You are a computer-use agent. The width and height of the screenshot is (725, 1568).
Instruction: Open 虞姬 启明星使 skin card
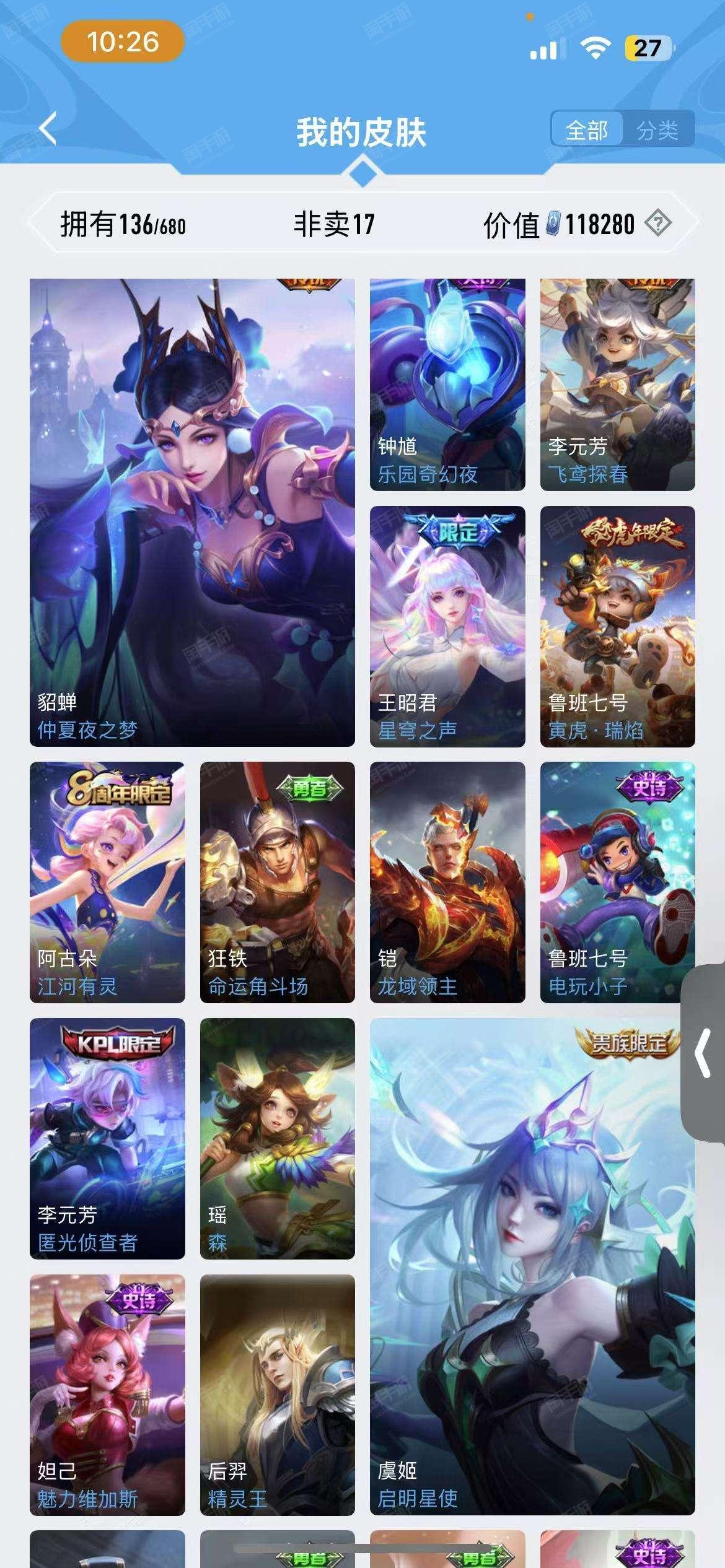532,1266
